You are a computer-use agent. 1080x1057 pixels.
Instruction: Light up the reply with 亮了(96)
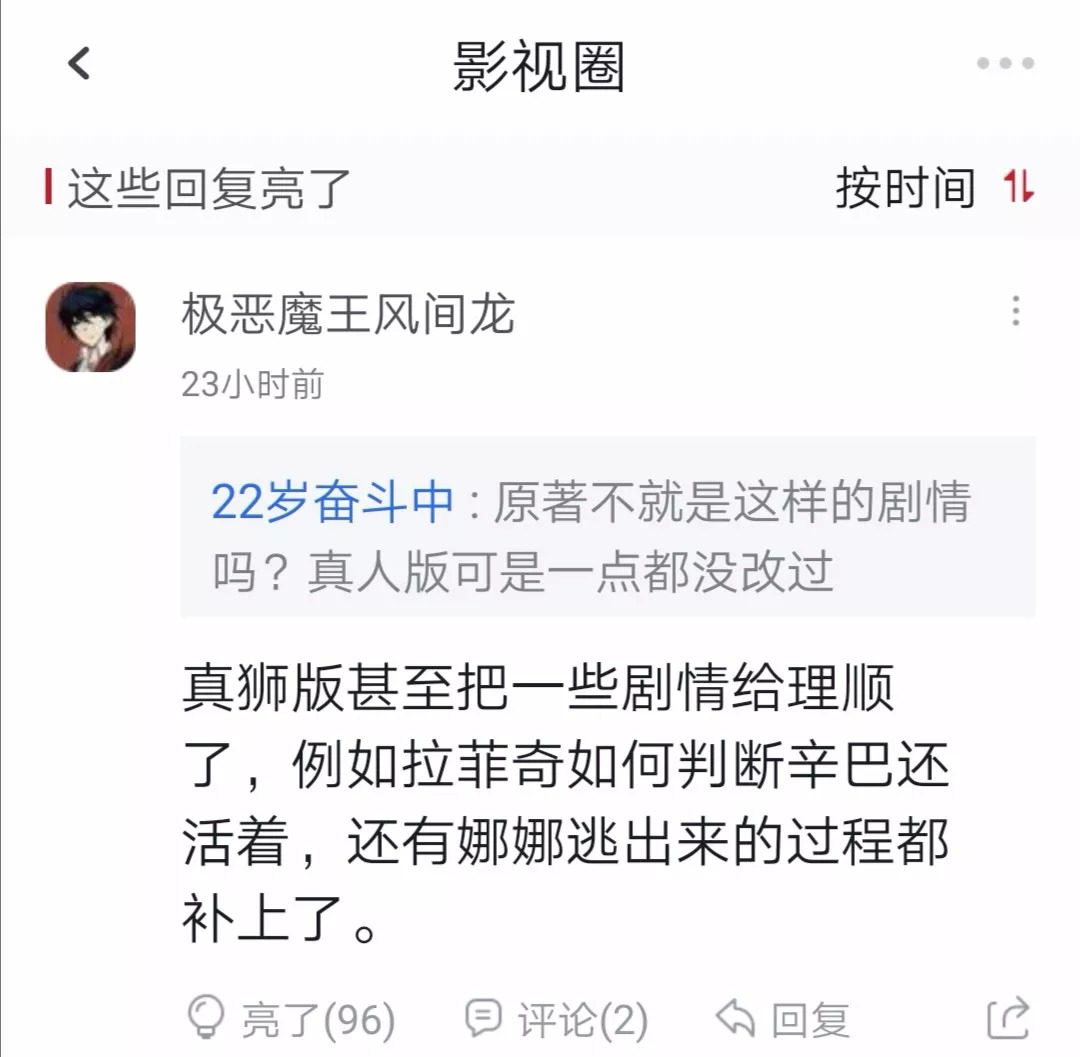tap(292, 1019)
